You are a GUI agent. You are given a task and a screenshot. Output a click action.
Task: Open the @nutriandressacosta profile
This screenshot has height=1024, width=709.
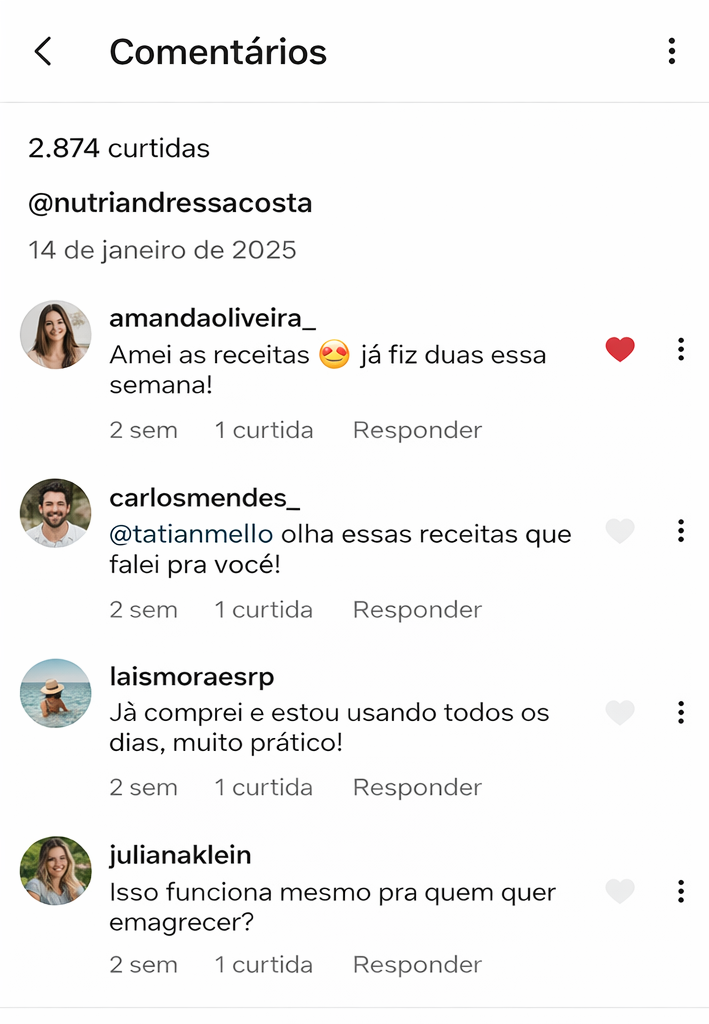(170, 203)
